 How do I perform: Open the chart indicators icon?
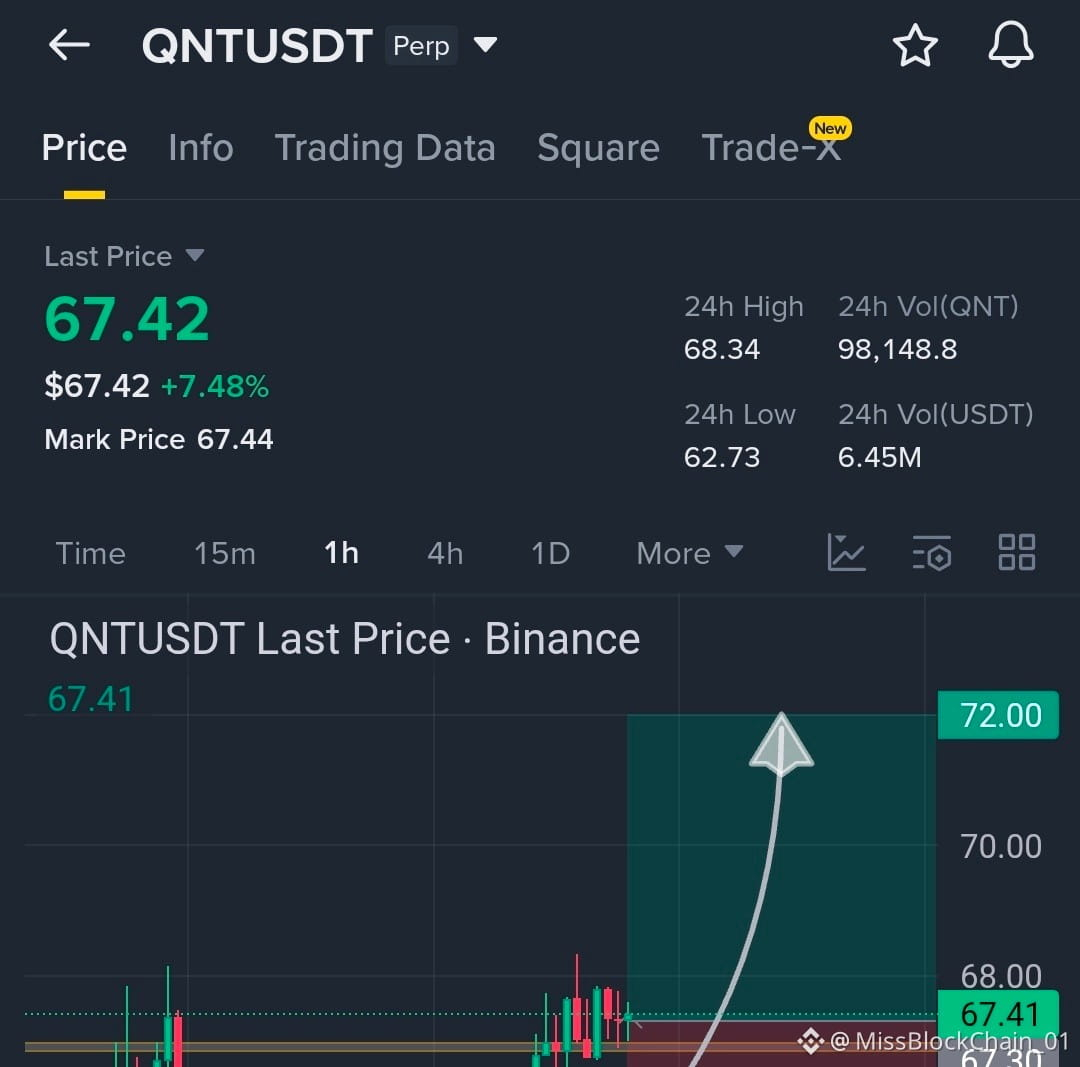tap(846, 552)
